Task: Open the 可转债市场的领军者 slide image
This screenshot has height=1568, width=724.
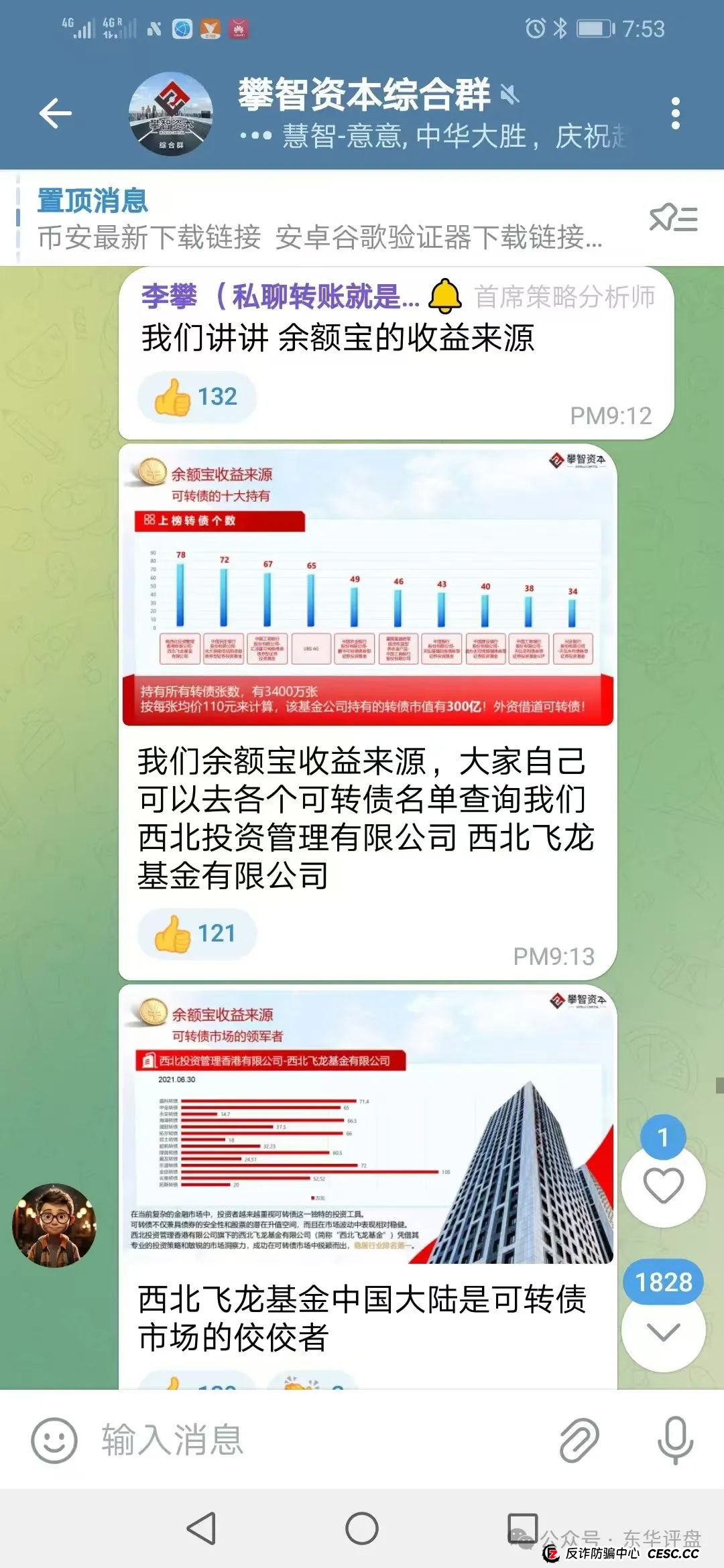Action: tap(367, 1126)
